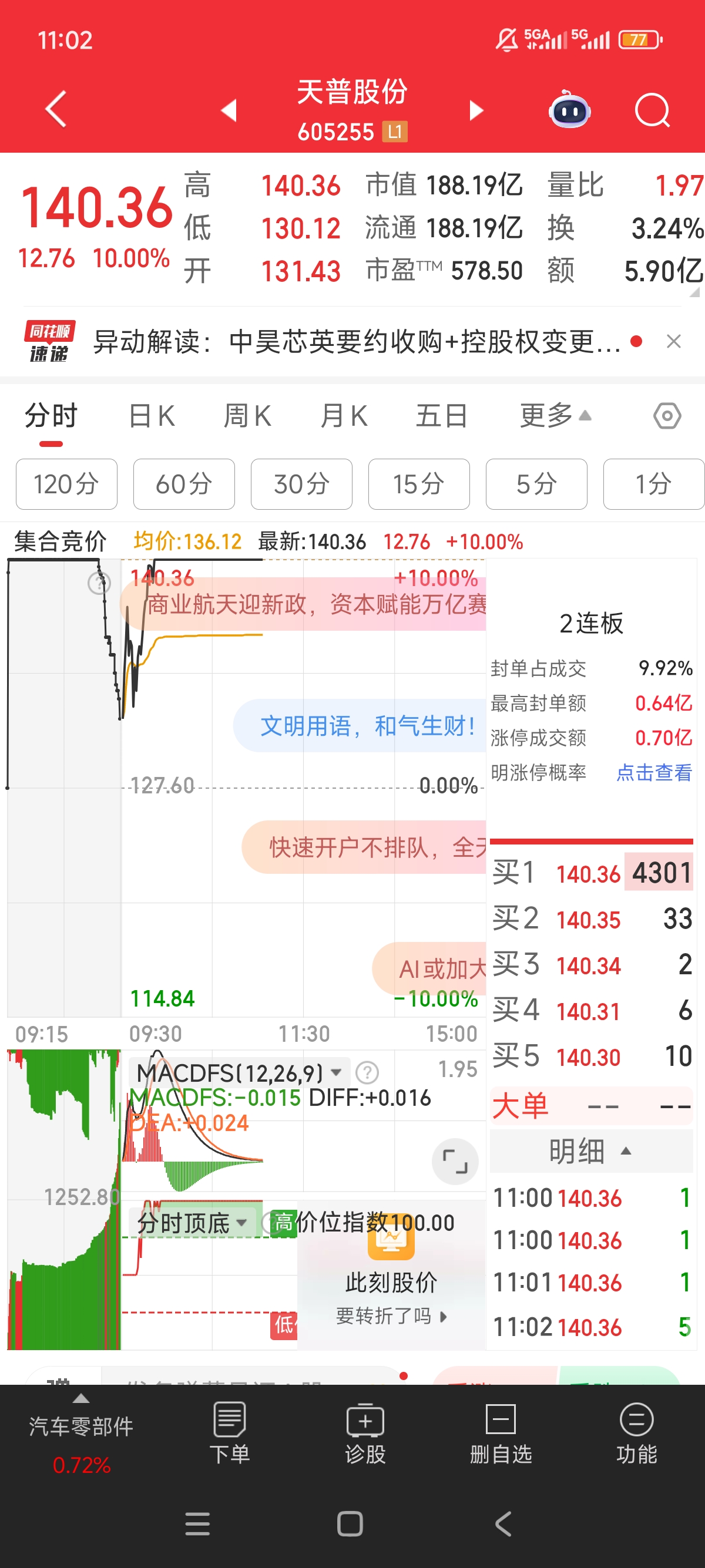The width and height of the screenshot is (705, 1568).
Task: Go back using the top-left arrow
Action: click(x=56, y=110)
